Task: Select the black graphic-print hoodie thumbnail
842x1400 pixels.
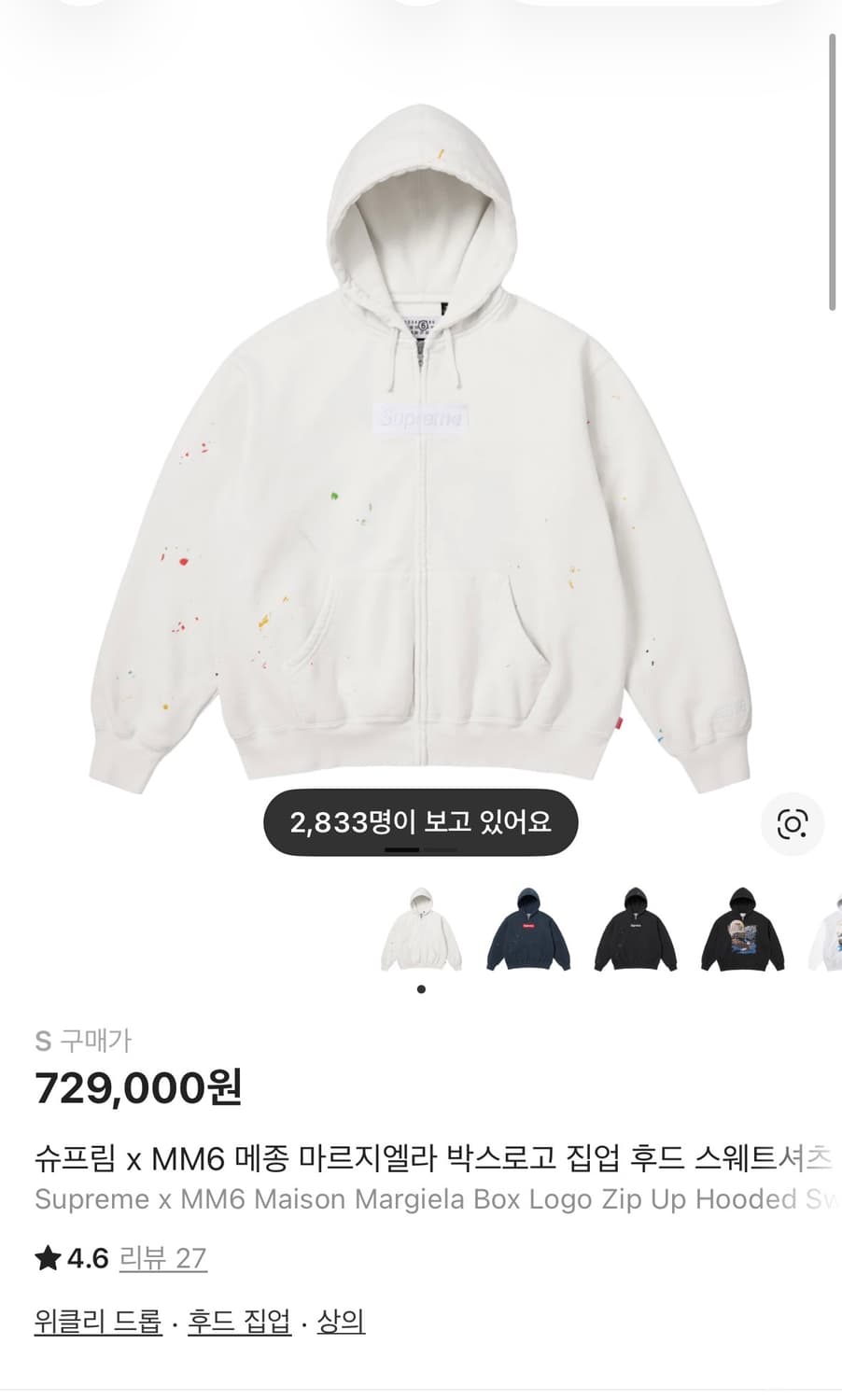Action: [743, 933]
